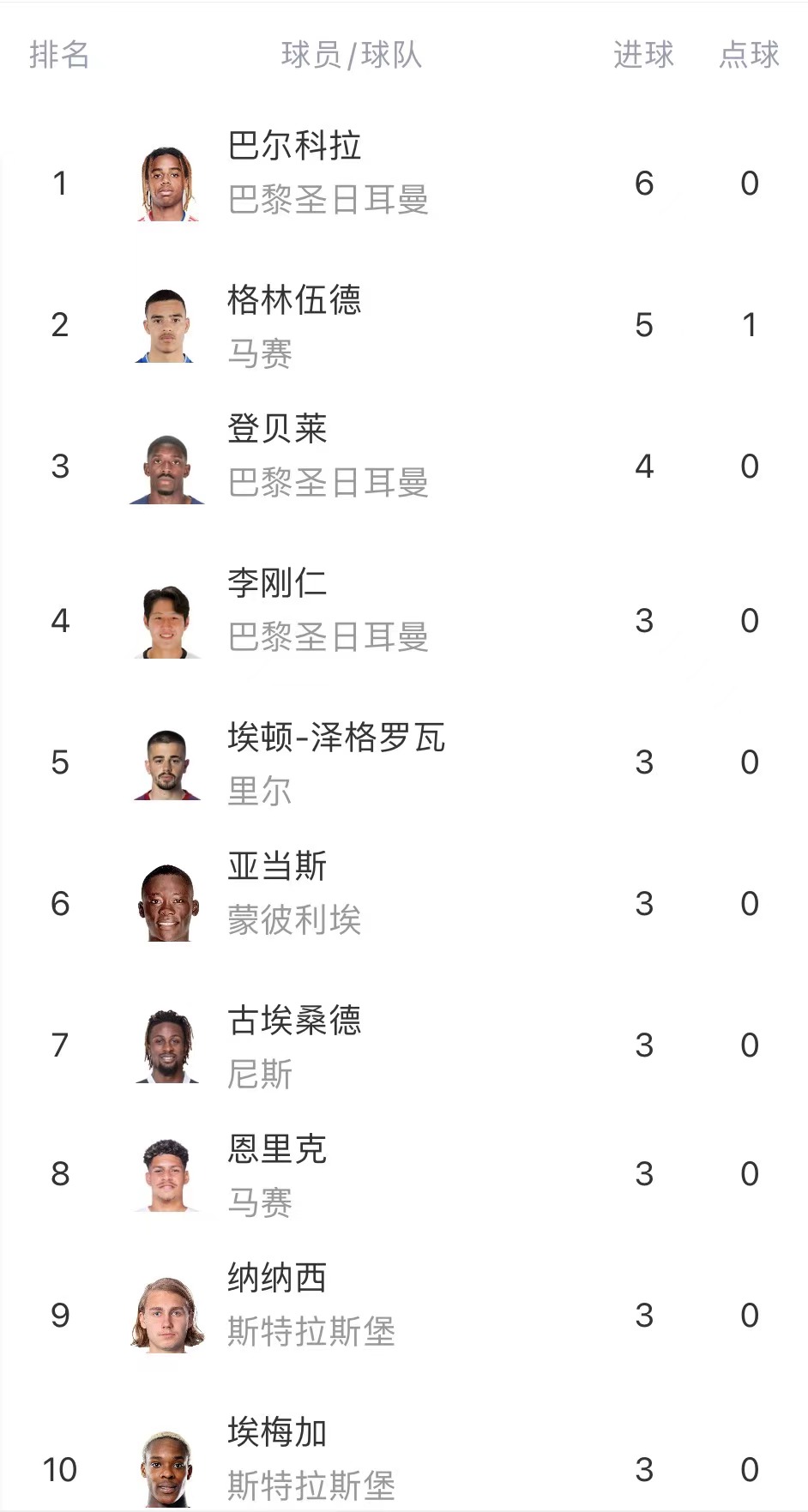Tap the 古埃桑德 row

pyautogui.click(x=404, y=1045)
